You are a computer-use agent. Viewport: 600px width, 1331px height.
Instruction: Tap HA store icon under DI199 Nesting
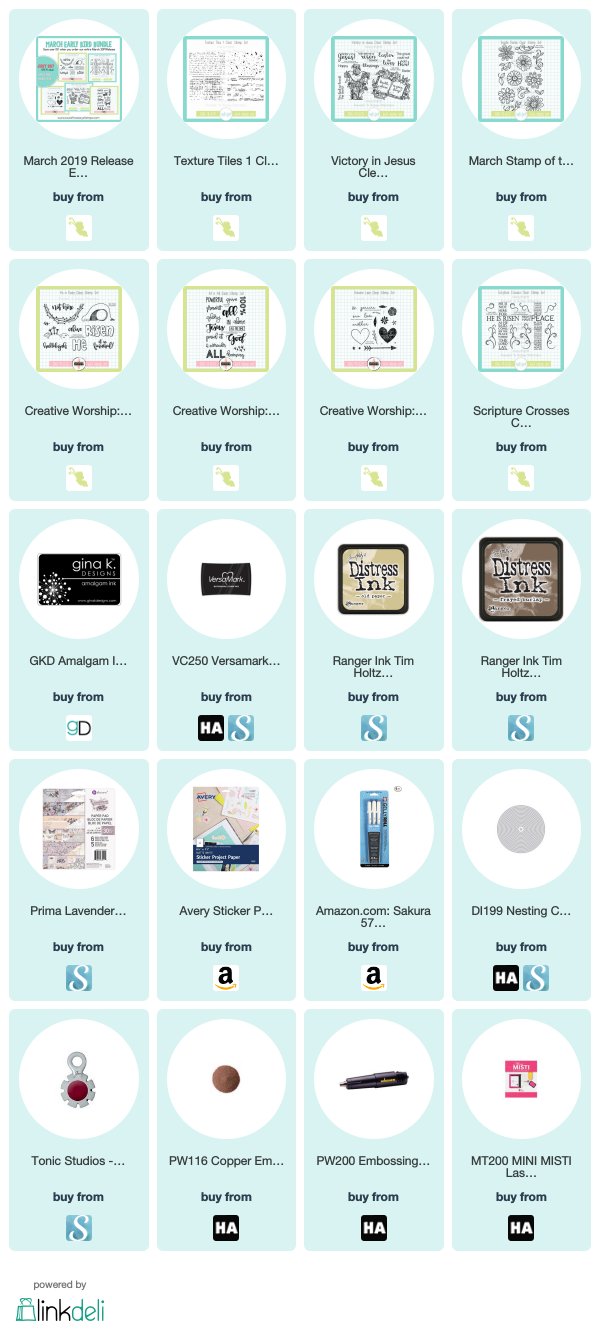(x=506, y=977)
